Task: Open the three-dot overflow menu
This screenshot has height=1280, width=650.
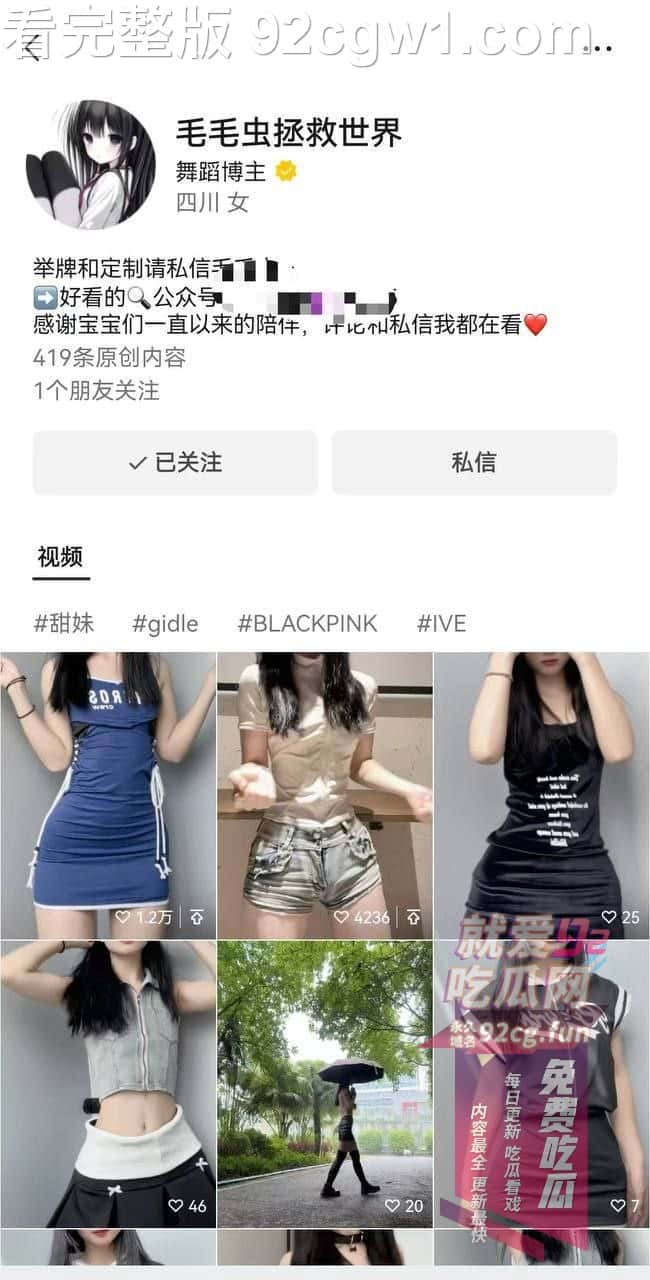Action: coord(598,47)
